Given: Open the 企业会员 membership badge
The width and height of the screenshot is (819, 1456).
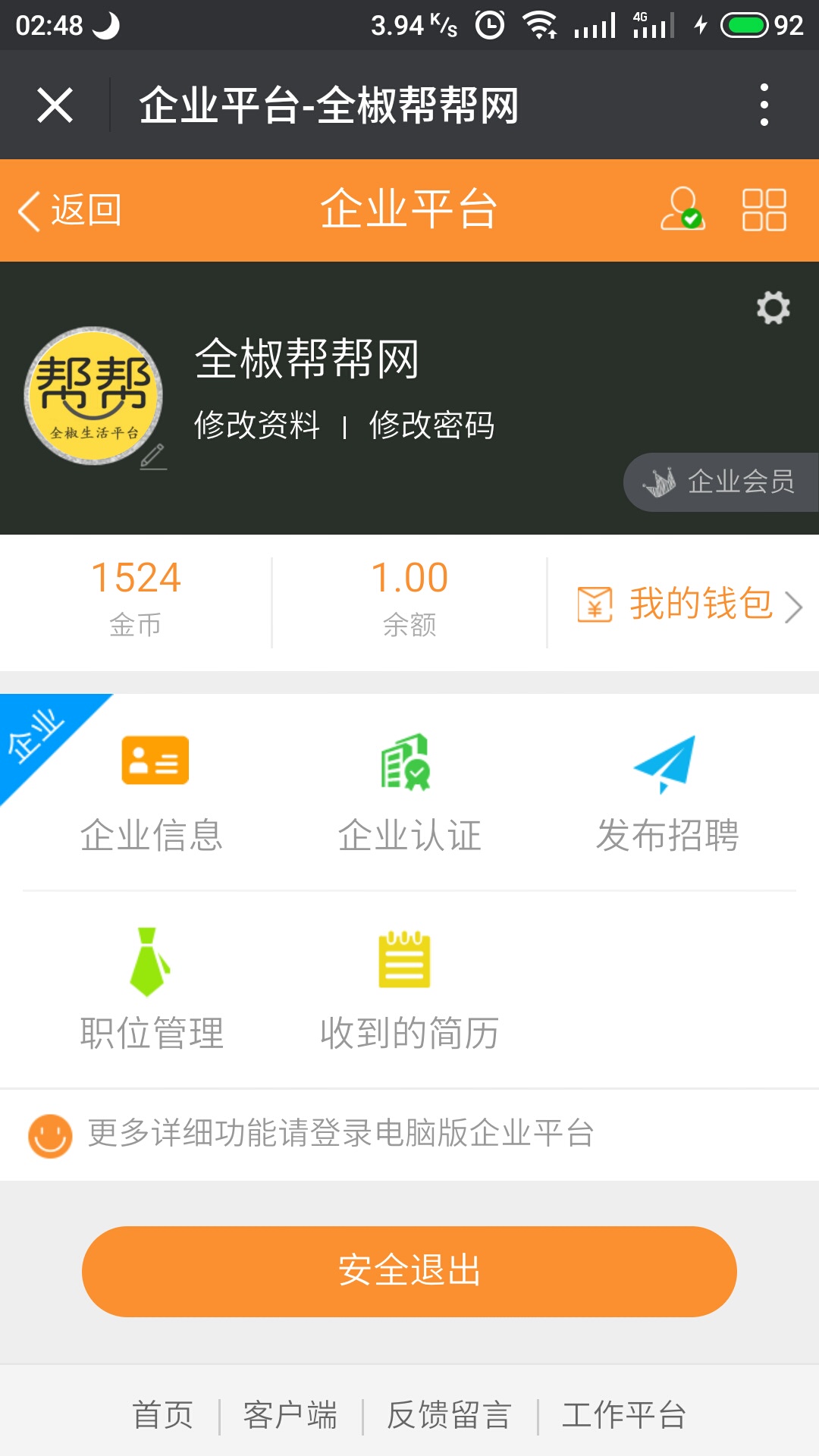Looking at the screenshot, I should [720, 482].
